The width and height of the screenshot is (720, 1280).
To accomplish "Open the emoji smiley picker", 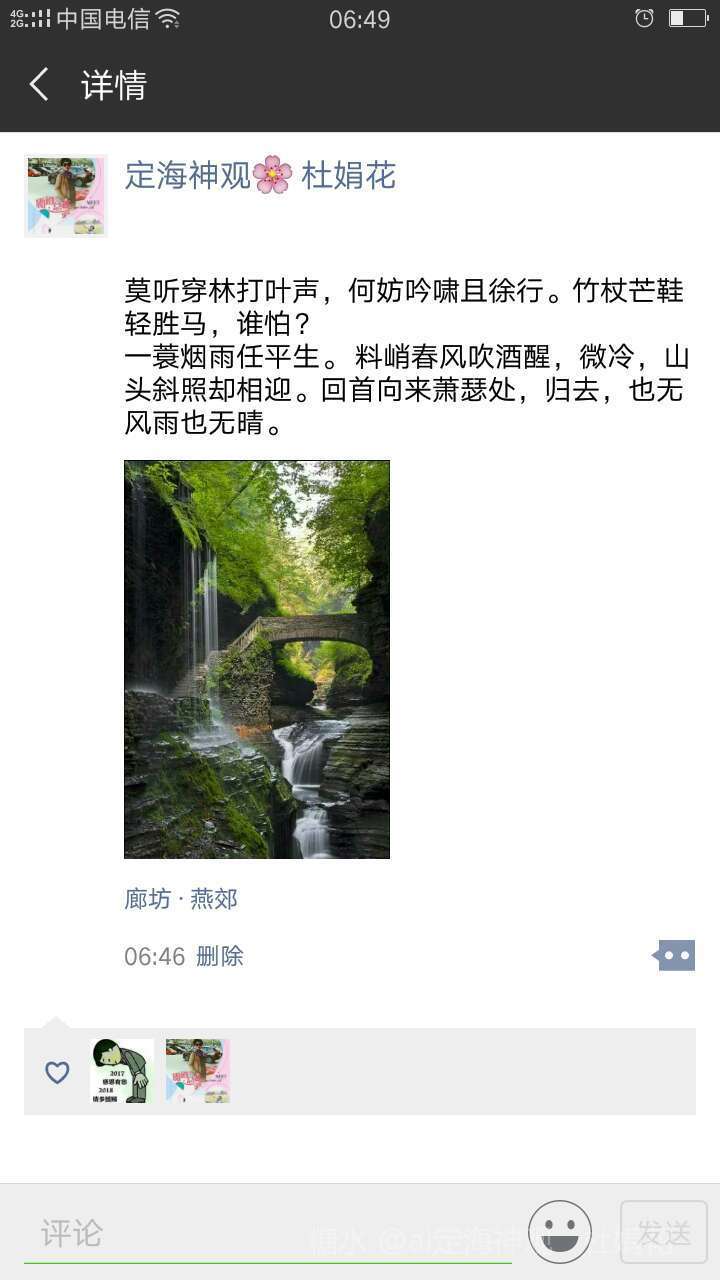I will 560,1232.
